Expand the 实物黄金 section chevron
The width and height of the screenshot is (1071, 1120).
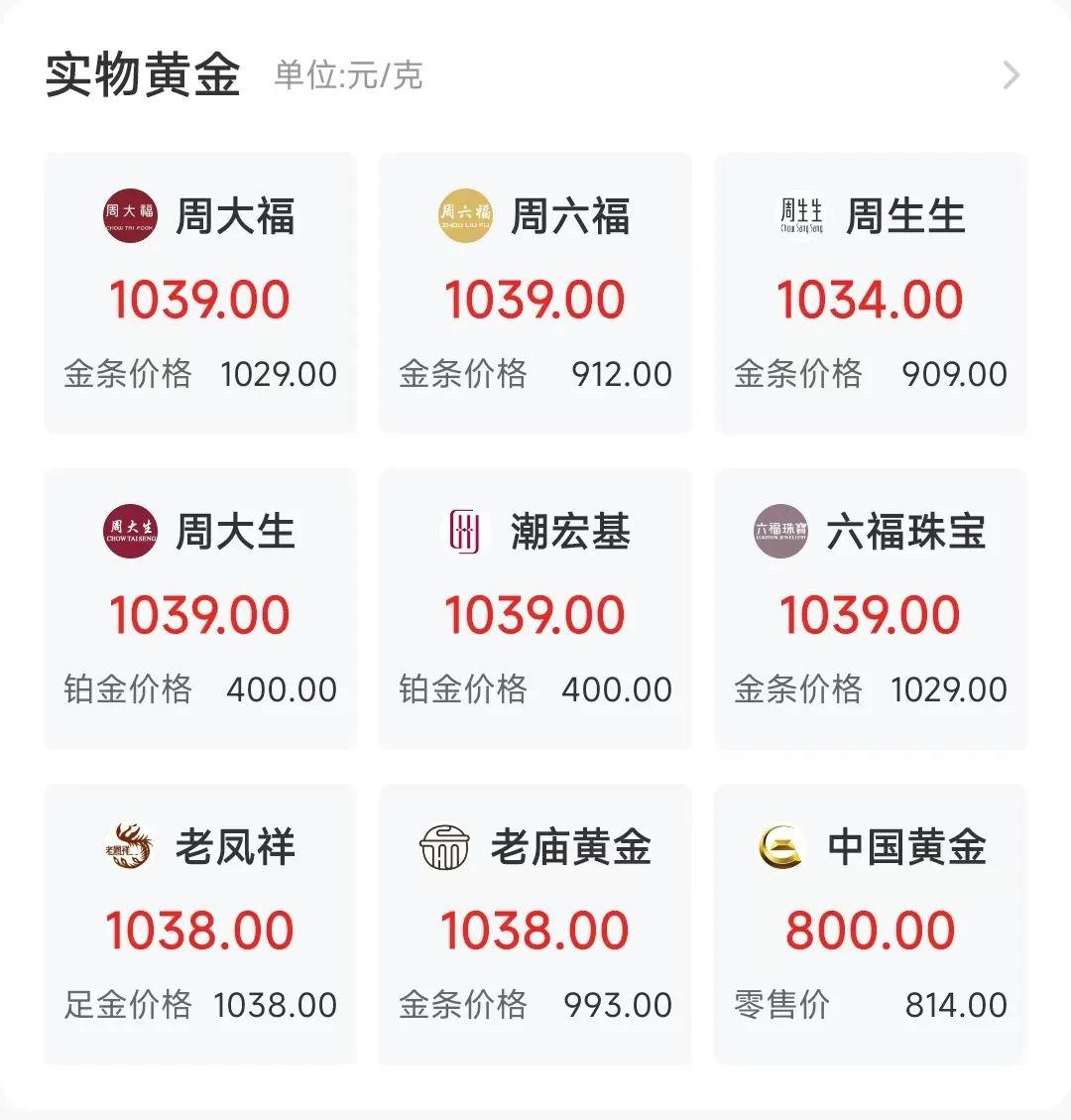coord(1011,75)
